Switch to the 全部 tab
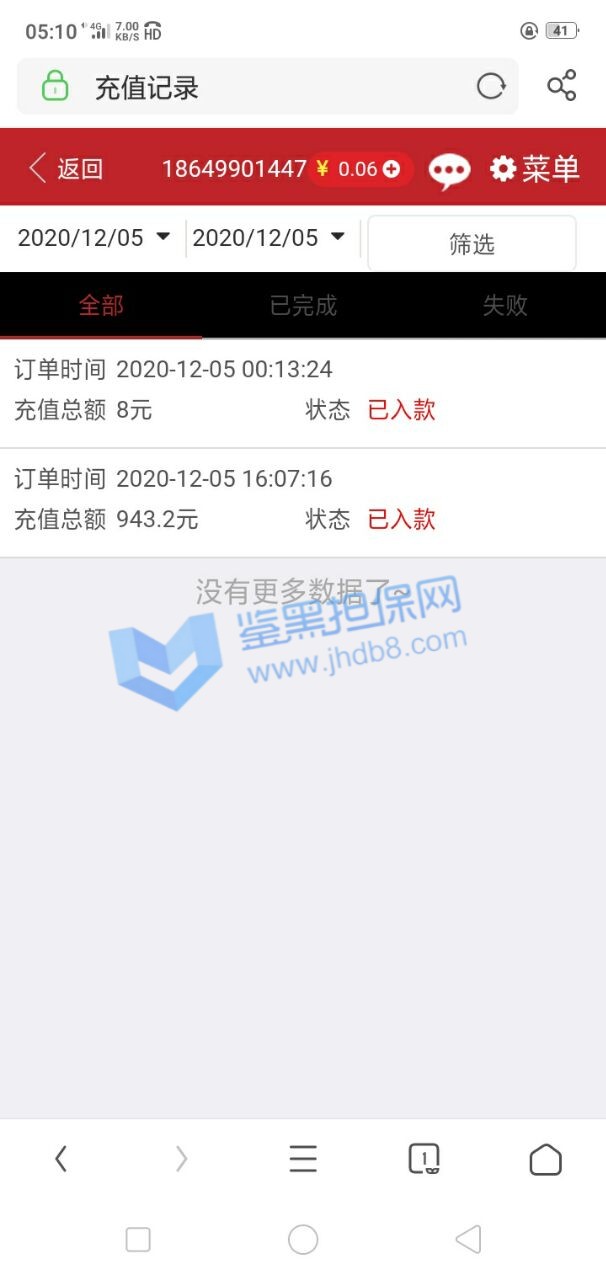The image size is (606, 1280). (101, 306)
